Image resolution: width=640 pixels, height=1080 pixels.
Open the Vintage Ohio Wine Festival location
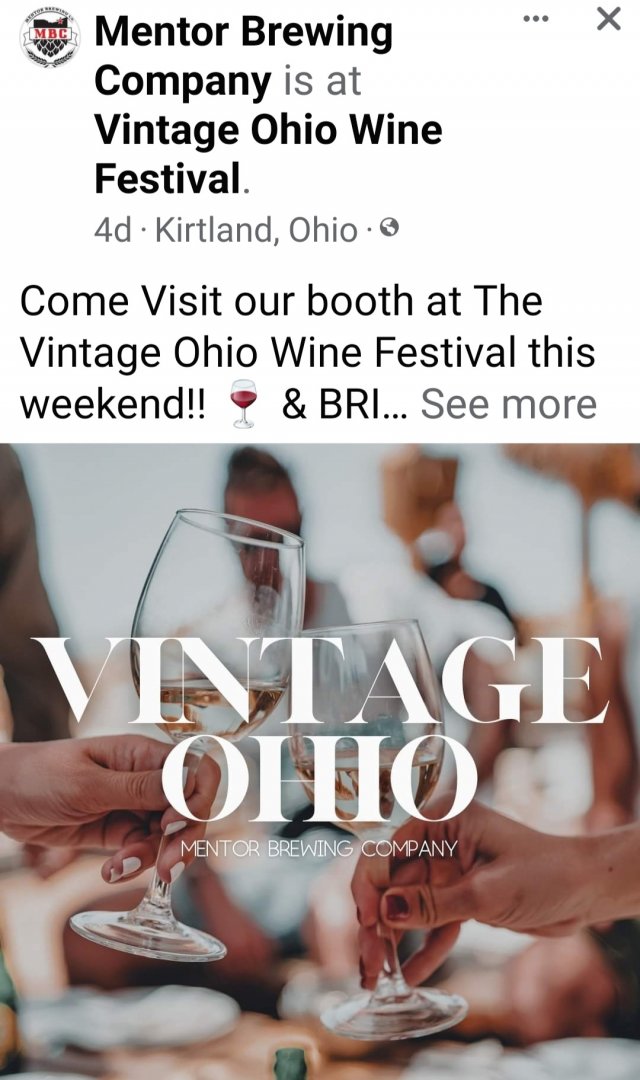[268, 131]
